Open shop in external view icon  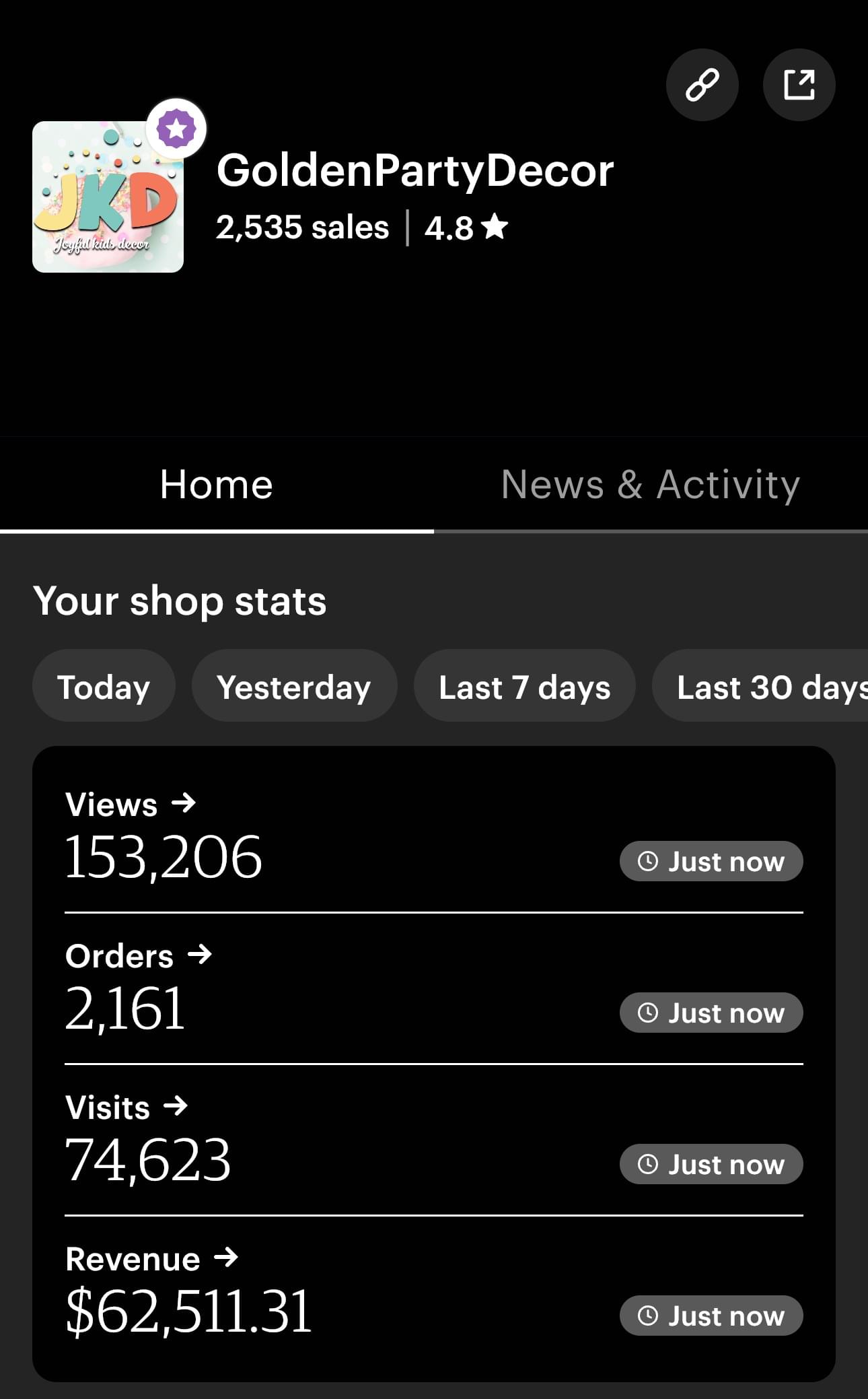point(799,85)
